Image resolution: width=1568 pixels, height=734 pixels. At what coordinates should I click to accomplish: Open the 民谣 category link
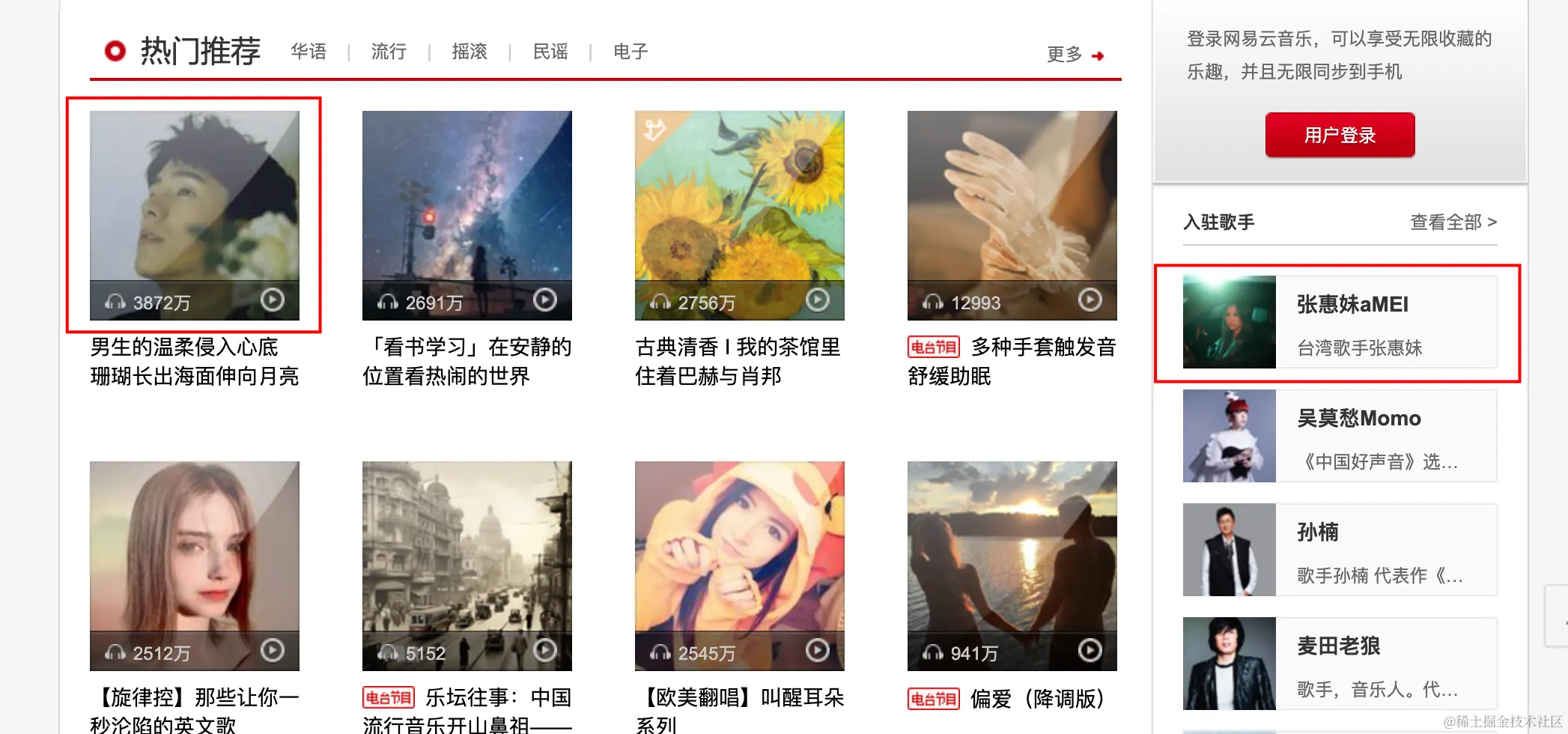(550, 52)
